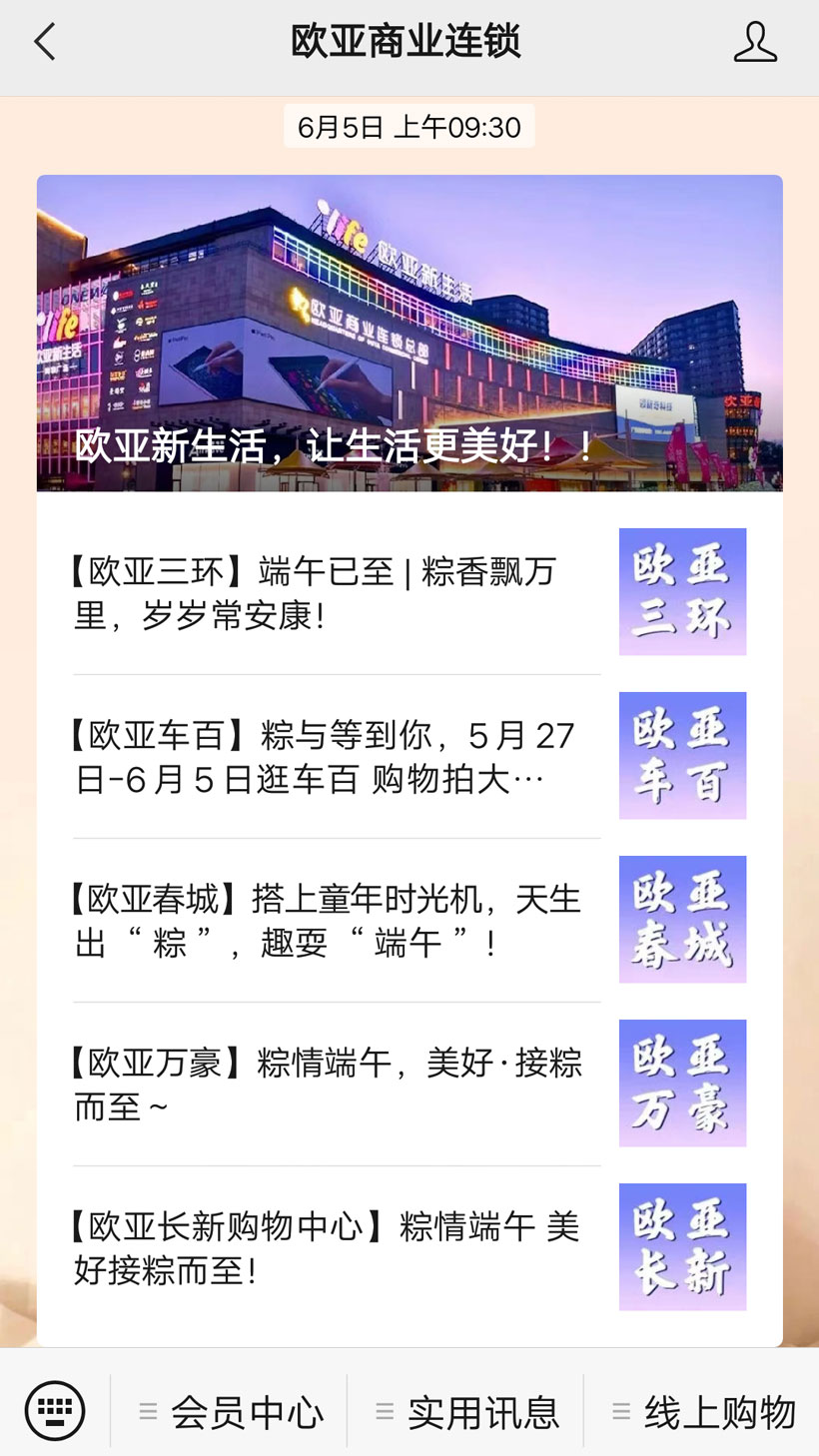Open the account profile icon

coord(755,43)
